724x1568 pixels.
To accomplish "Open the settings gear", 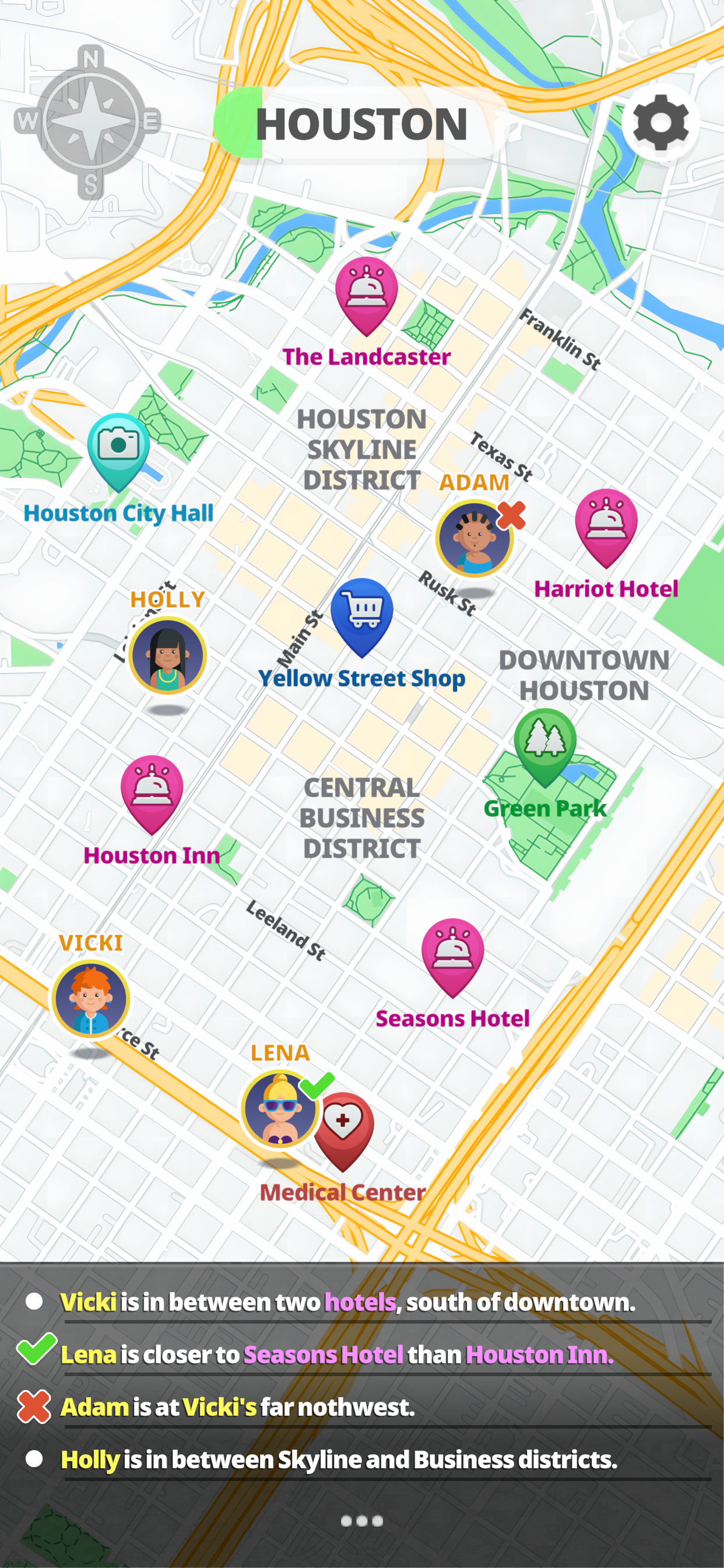I will point(660,123).
